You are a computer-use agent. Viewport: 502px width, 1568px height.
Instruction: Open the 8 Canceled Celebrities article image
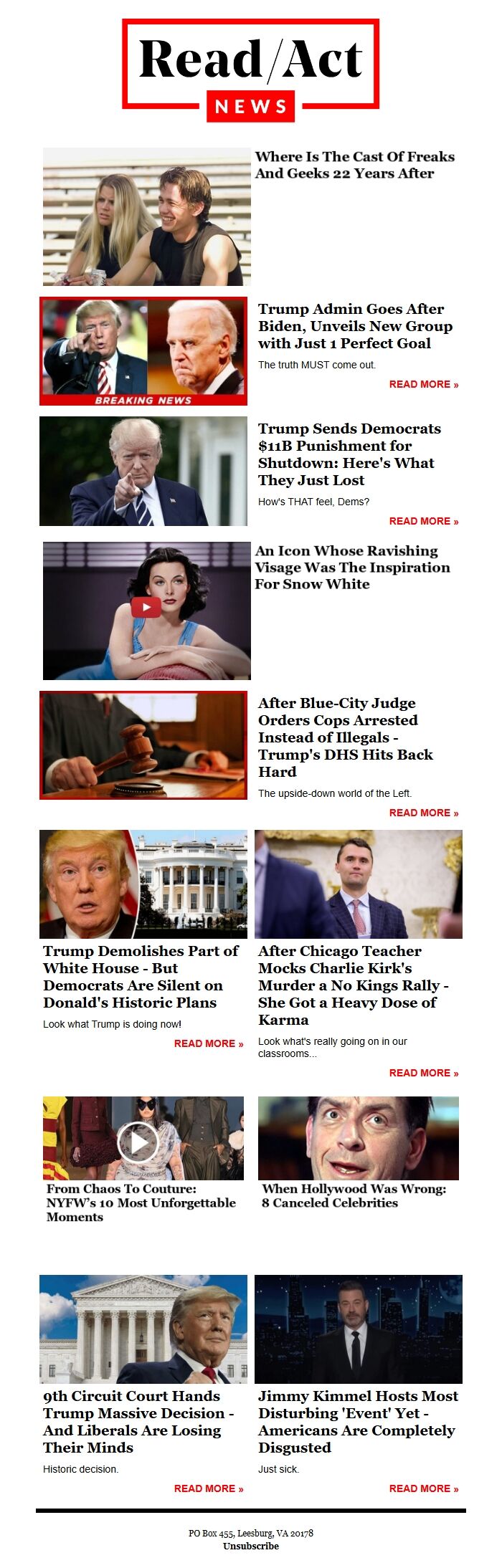(358, 1138)
